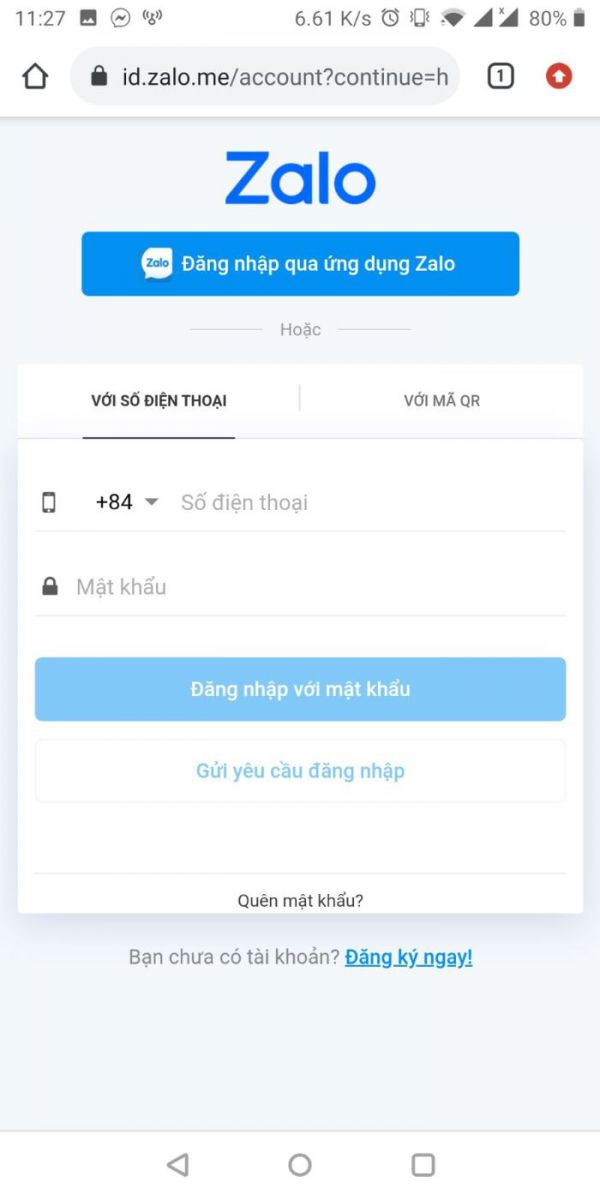This screenshot has width=600, height=1200.
Task: Tap Đăng nhập qua ứng dụng Zalo
Action: tap(300, 264)
